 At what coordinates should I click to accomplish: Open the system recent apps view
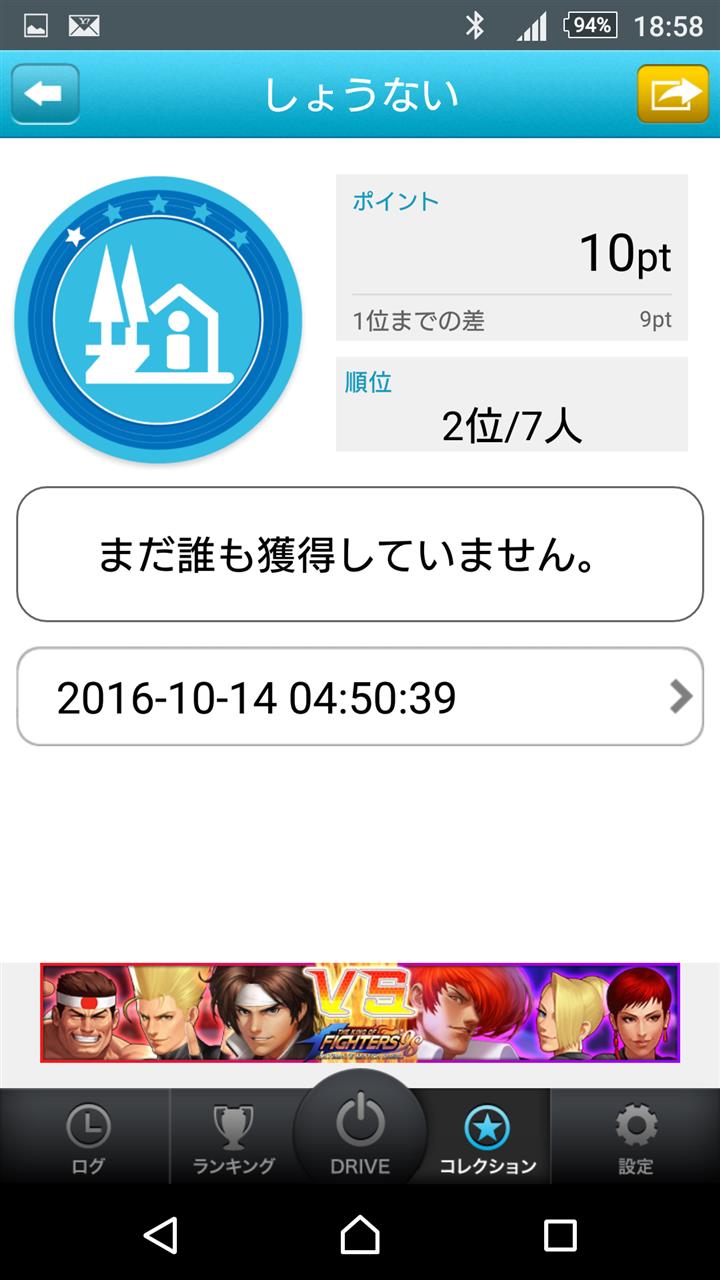point(560,1235)
